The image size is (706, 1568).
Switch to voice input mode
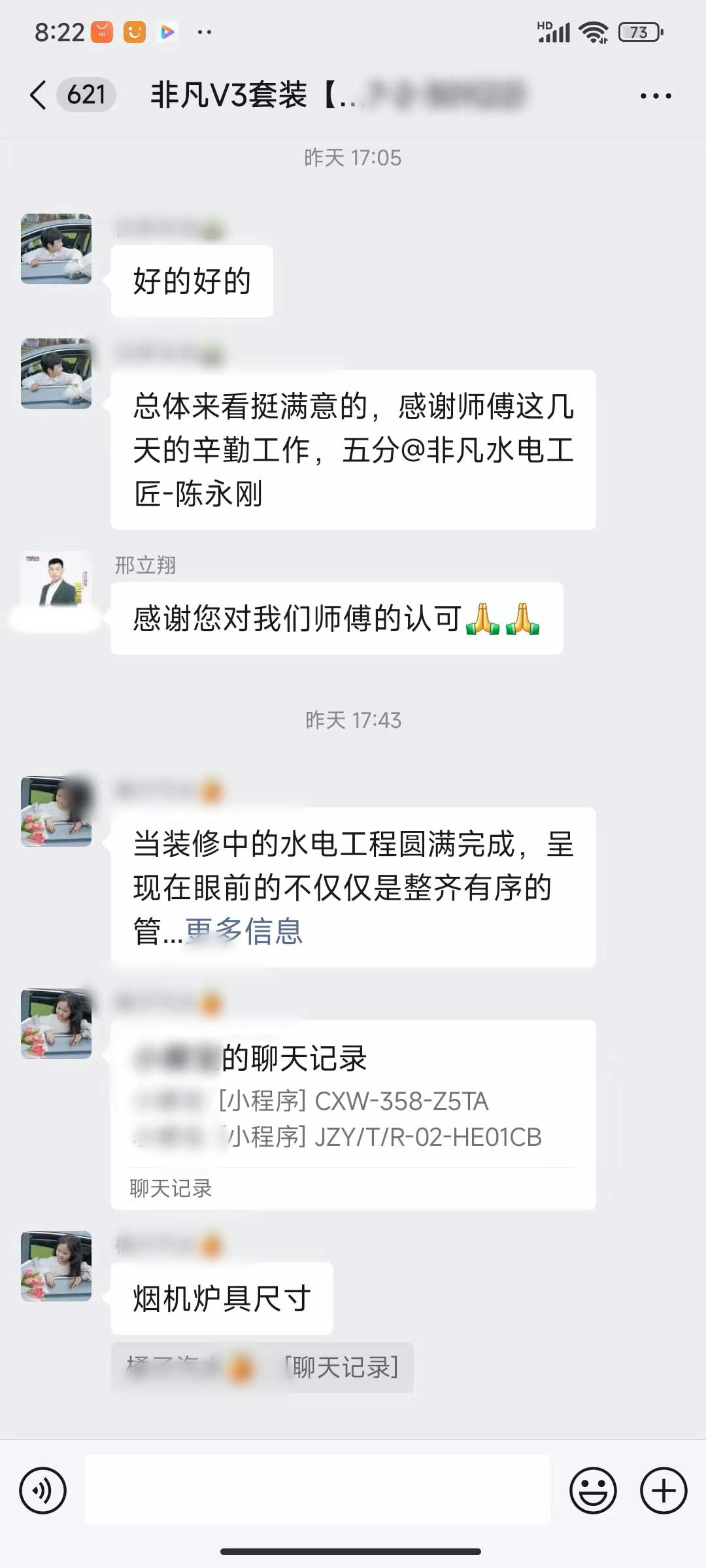[43, 1490]
